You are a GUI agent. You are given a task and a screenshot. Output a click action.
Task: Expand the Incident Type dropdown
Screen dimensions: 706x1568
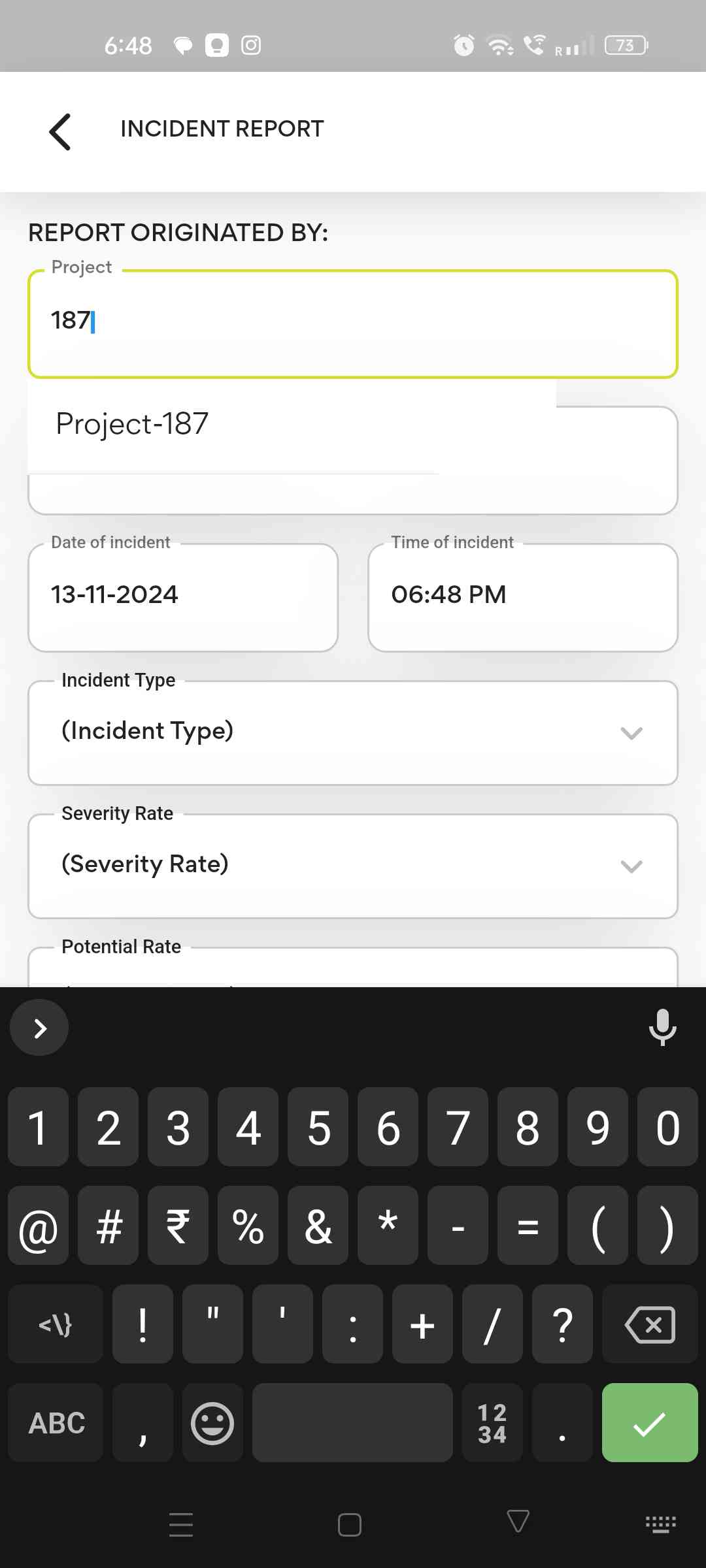click(x=353, y=732)
